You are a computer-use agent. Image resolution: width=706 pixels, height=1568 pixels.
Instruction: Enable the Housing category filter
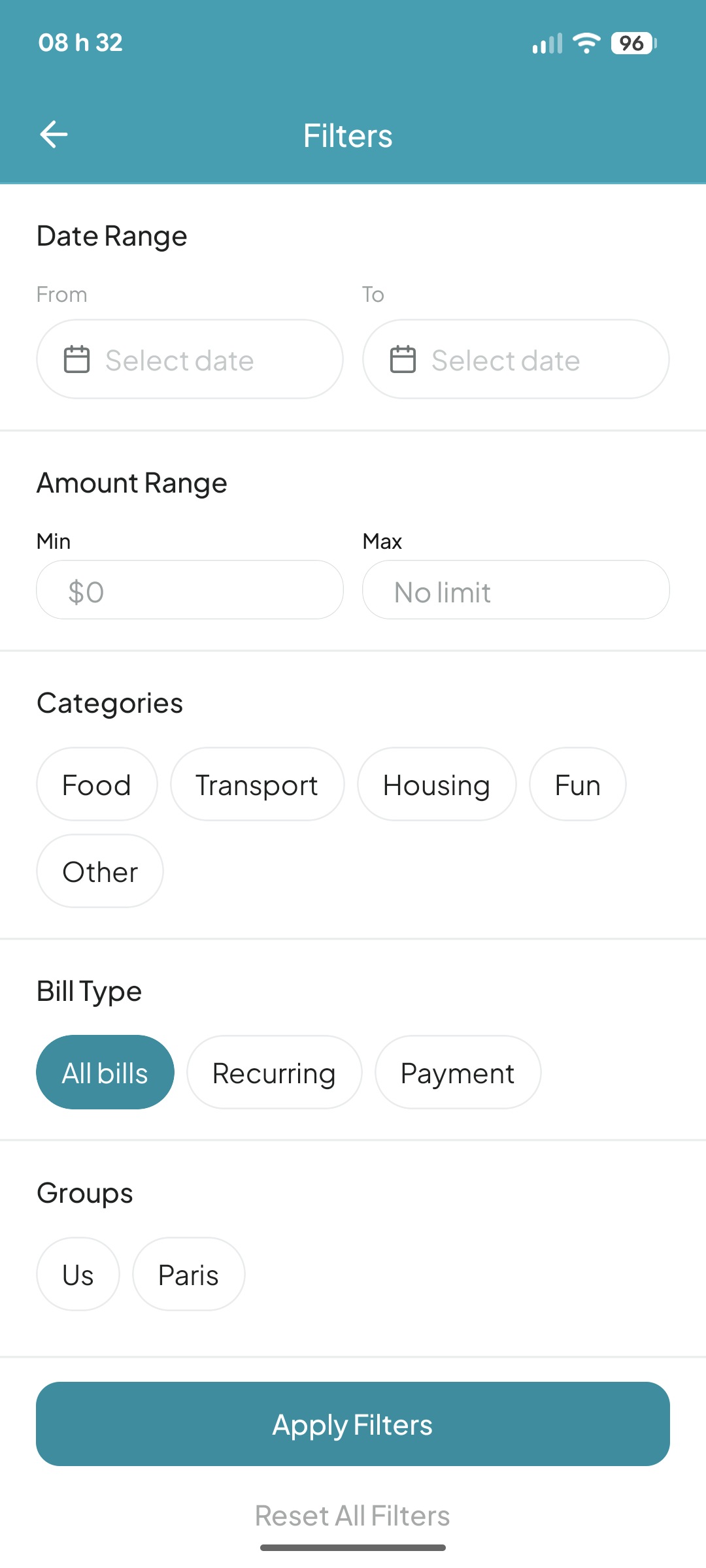[x=437, y=784]
